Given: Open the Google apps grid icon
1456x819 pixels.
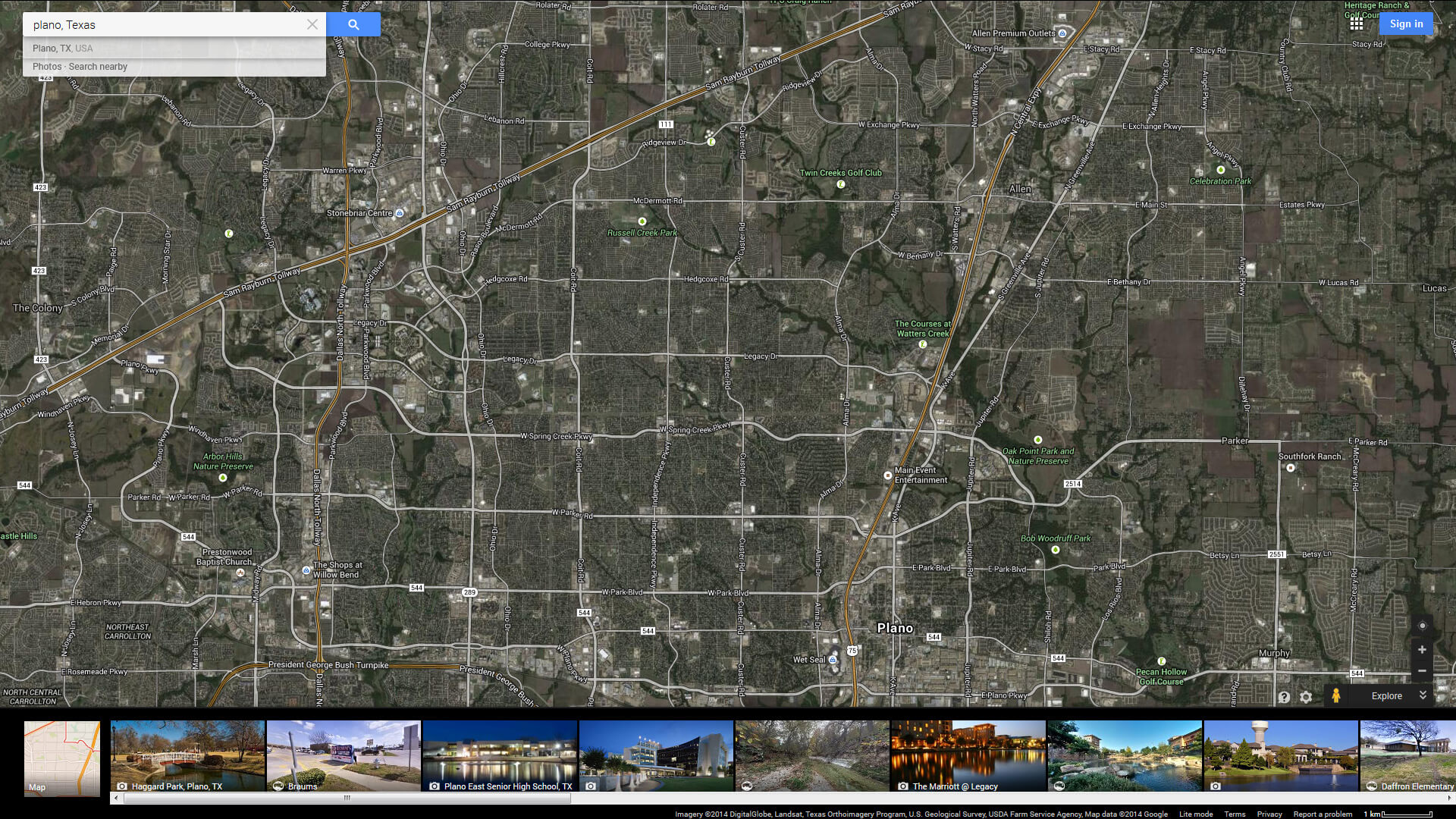Looking at the screenshot, I should (1357, 24).
